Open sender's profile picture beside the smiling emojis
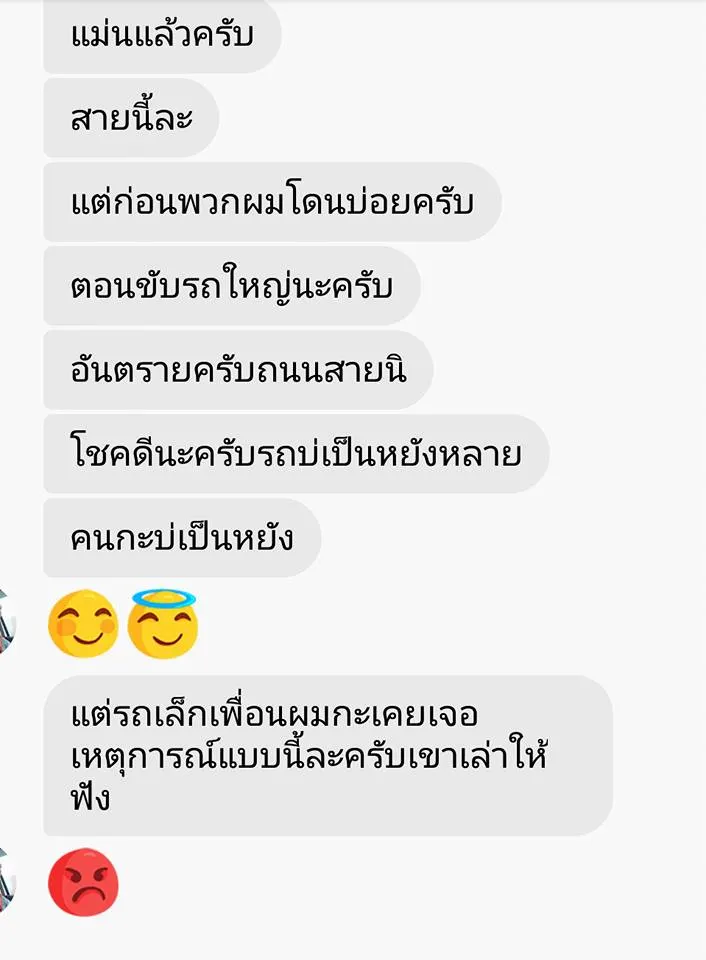706x960 pixels. (x=5, y=622)
